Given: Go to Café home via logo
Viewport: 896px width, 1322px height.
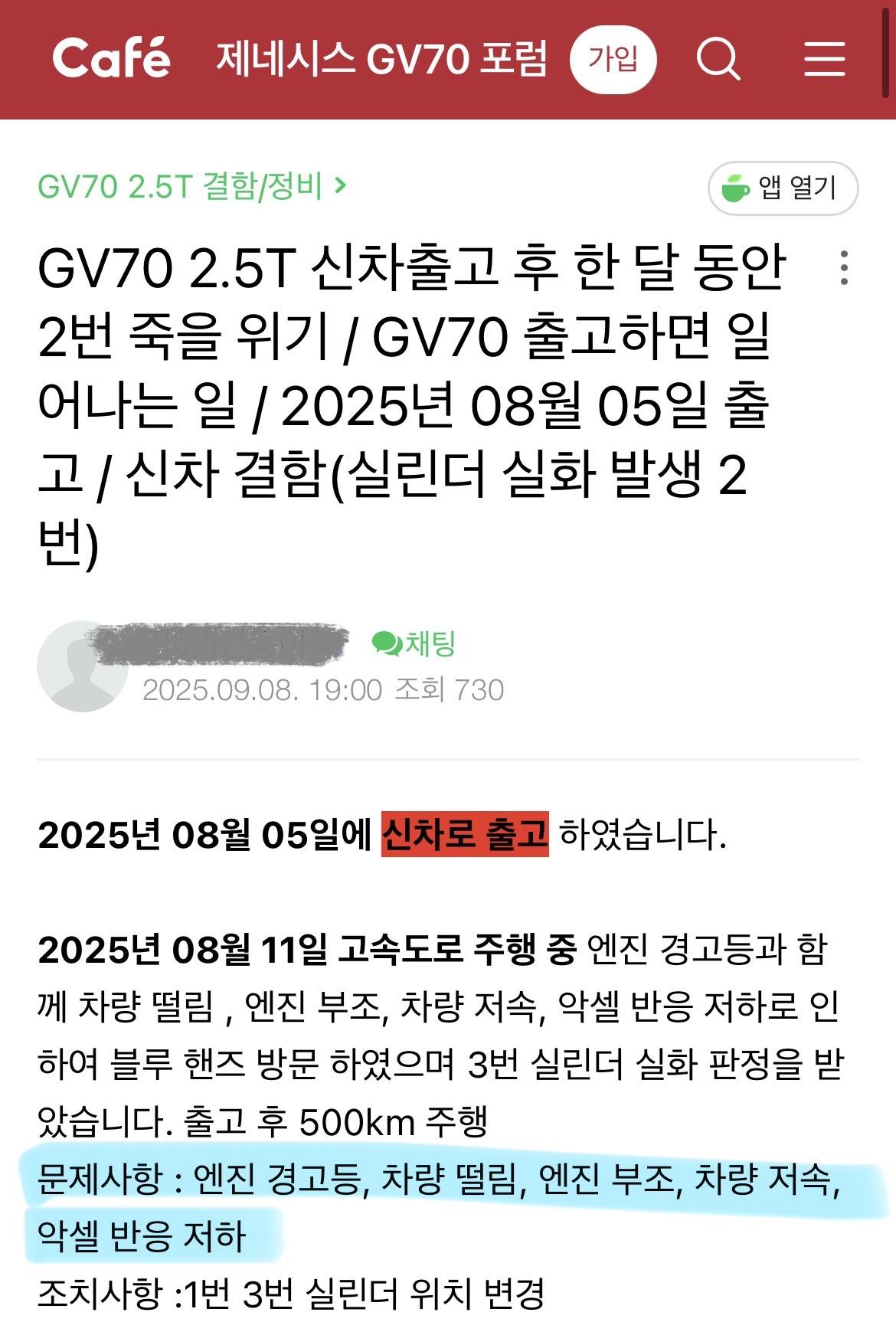Looking at the screenshot, I should 112,59.
